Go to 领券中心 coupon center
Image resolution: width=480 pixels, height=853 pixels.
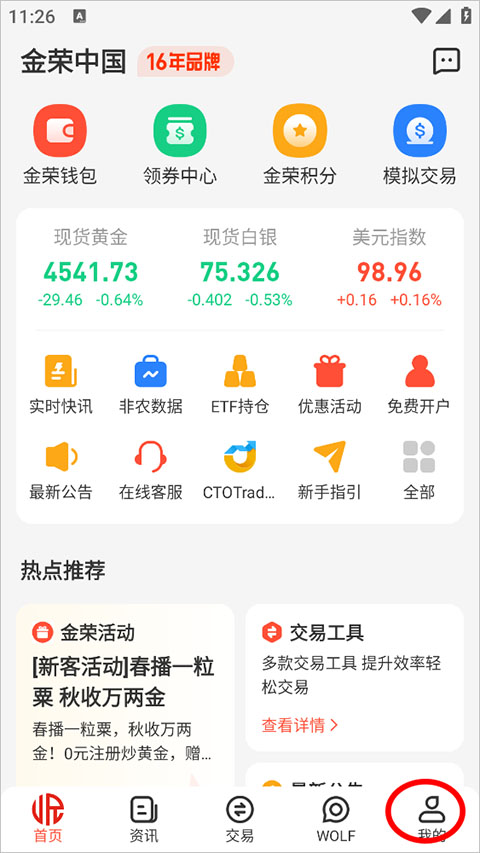tap(180, 145)
